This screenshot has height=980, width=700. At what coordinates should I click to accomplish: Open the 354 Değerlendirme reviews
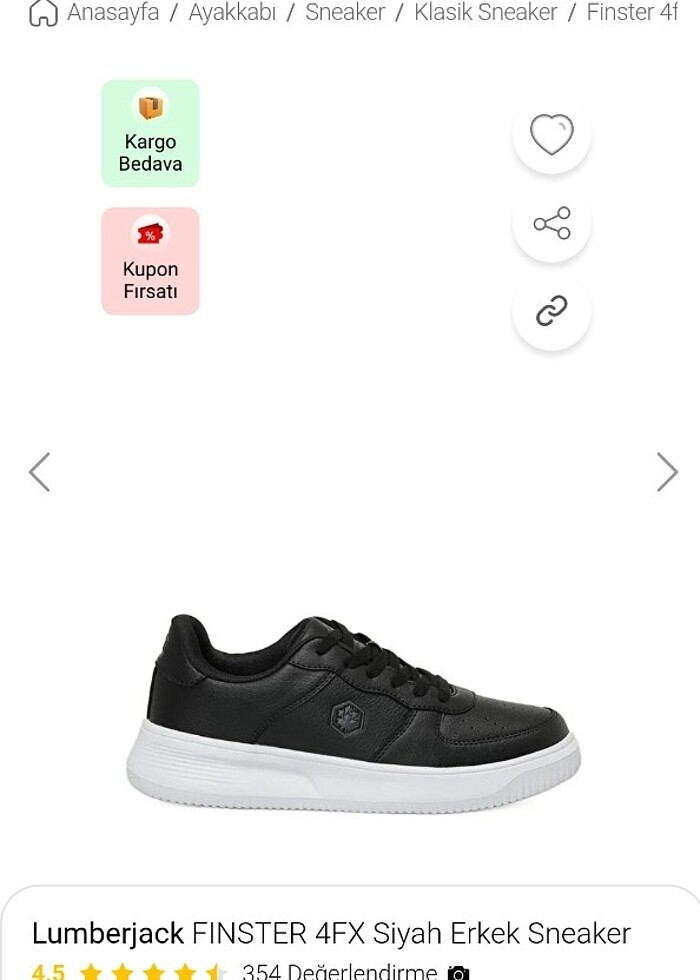point(339,971)
